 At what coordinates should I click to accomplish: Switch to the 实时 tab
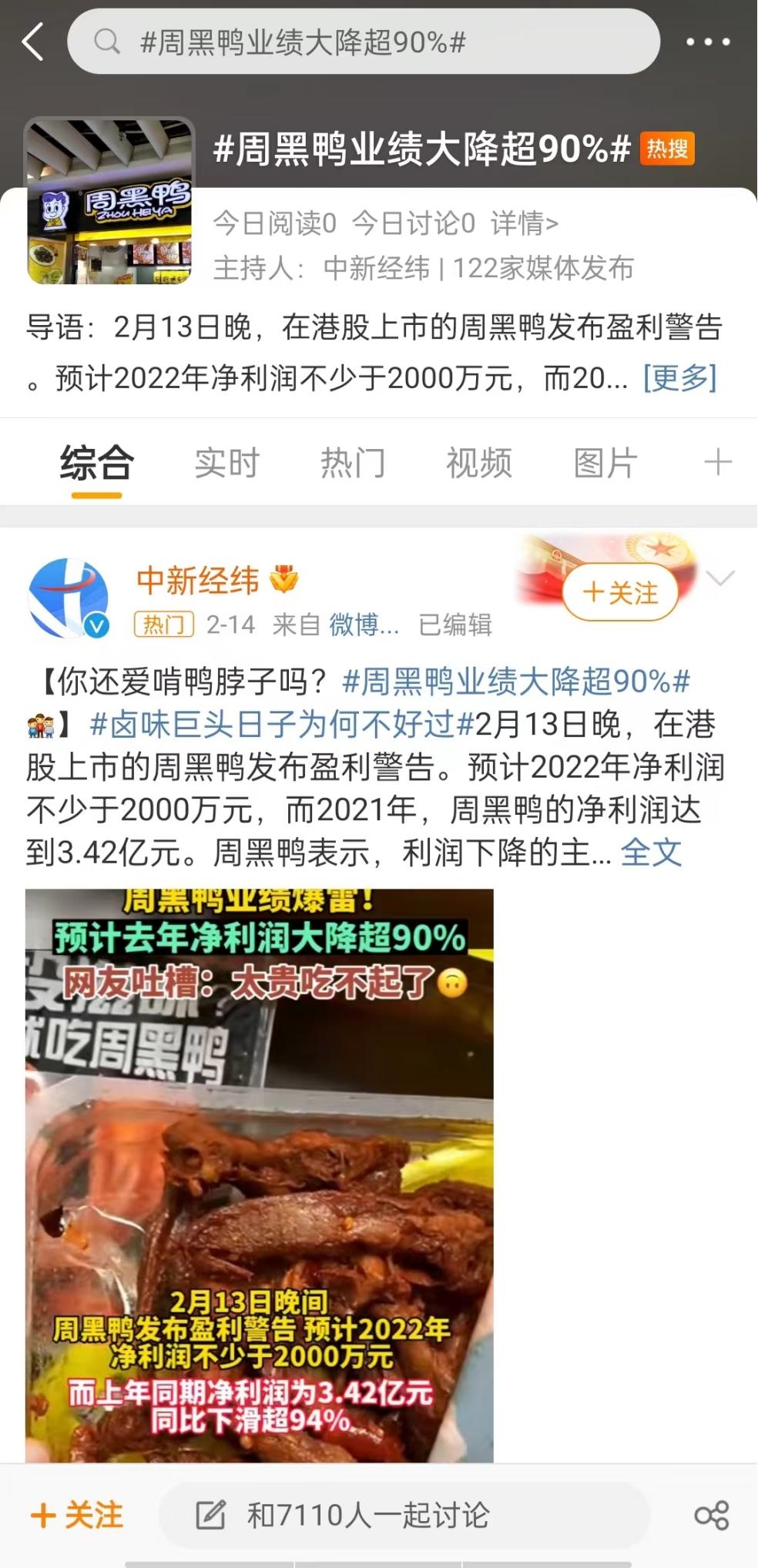226,463
